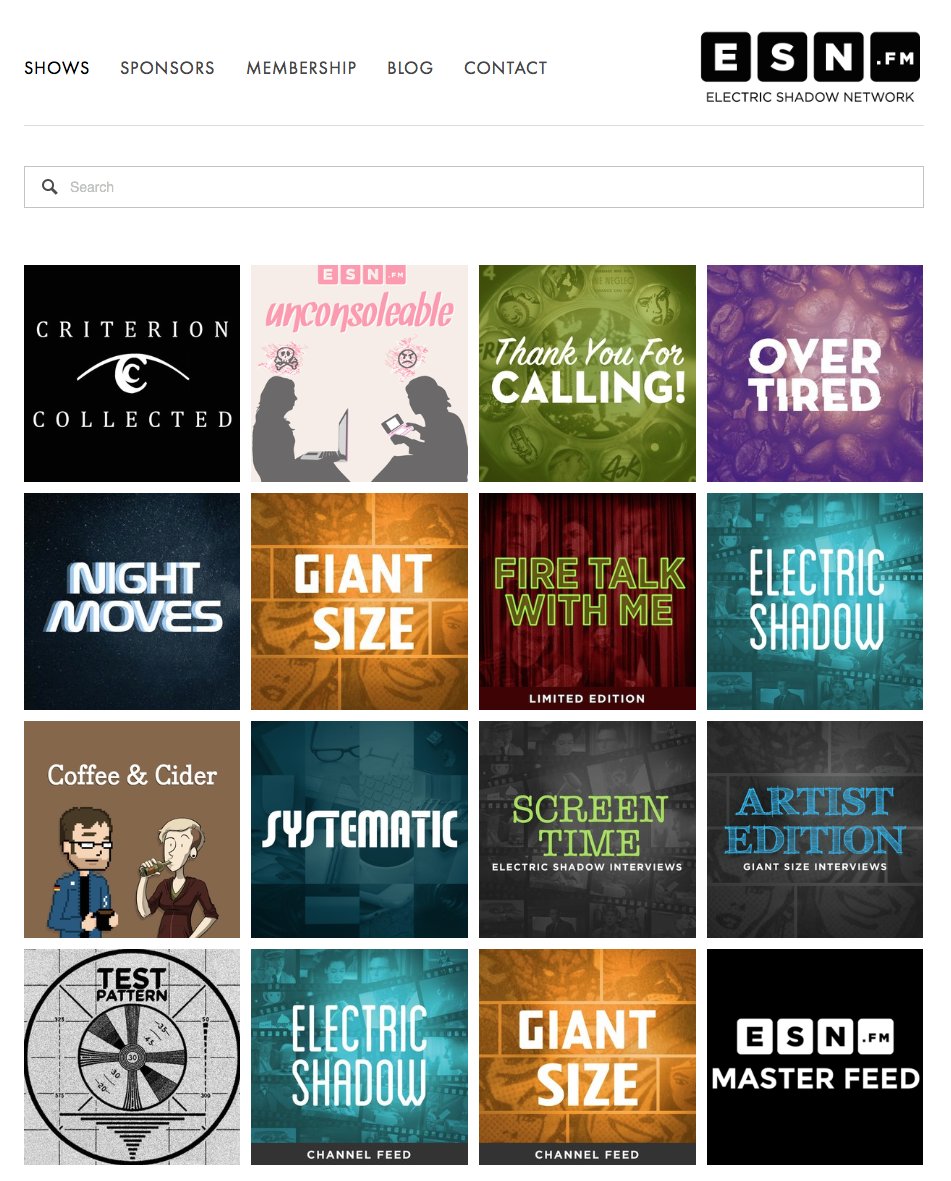This screenshot has width=951, height=1181.
Task: View the Thank You For Calling show
Action: pyautogui.click(x=587, y=373)
